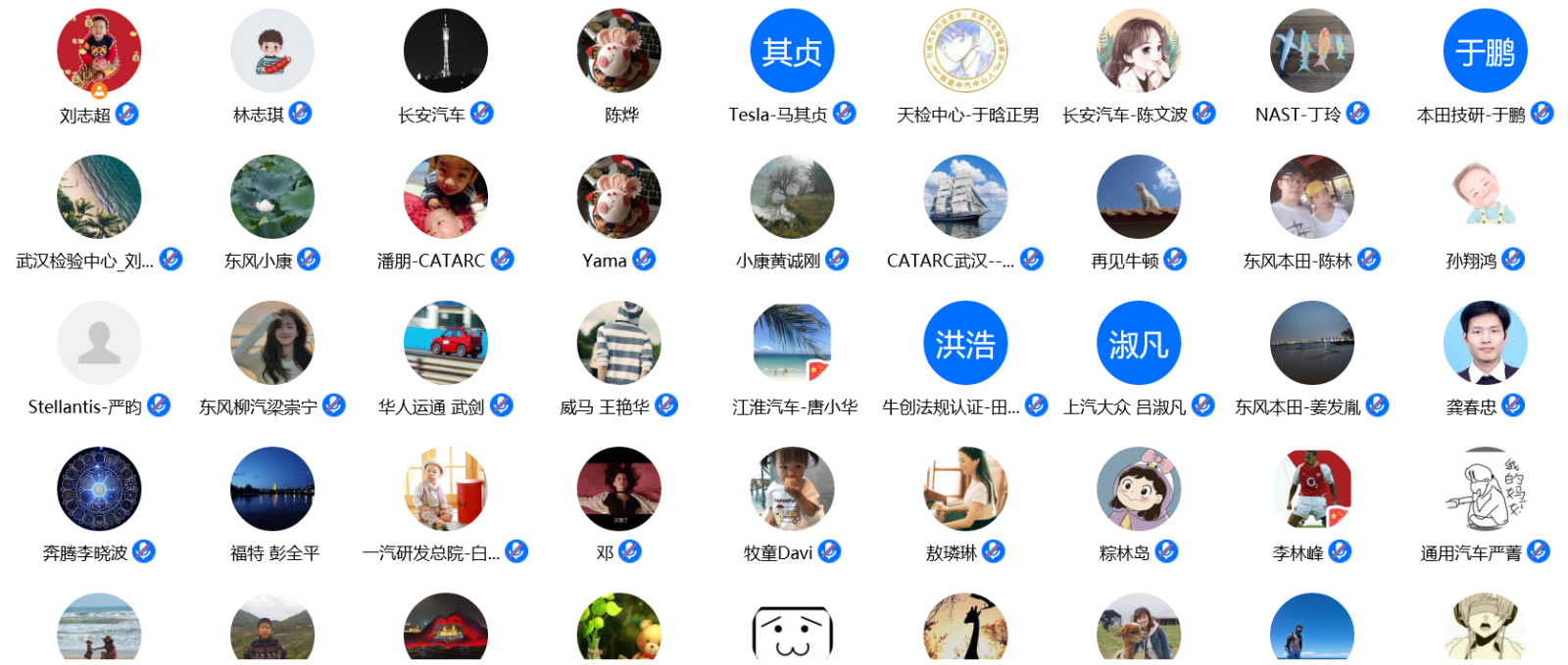Viewport: 1568px width, 665px height.
Task: Open 上汽大众 吕淑凡's profile
Action: click(1138, 344)
